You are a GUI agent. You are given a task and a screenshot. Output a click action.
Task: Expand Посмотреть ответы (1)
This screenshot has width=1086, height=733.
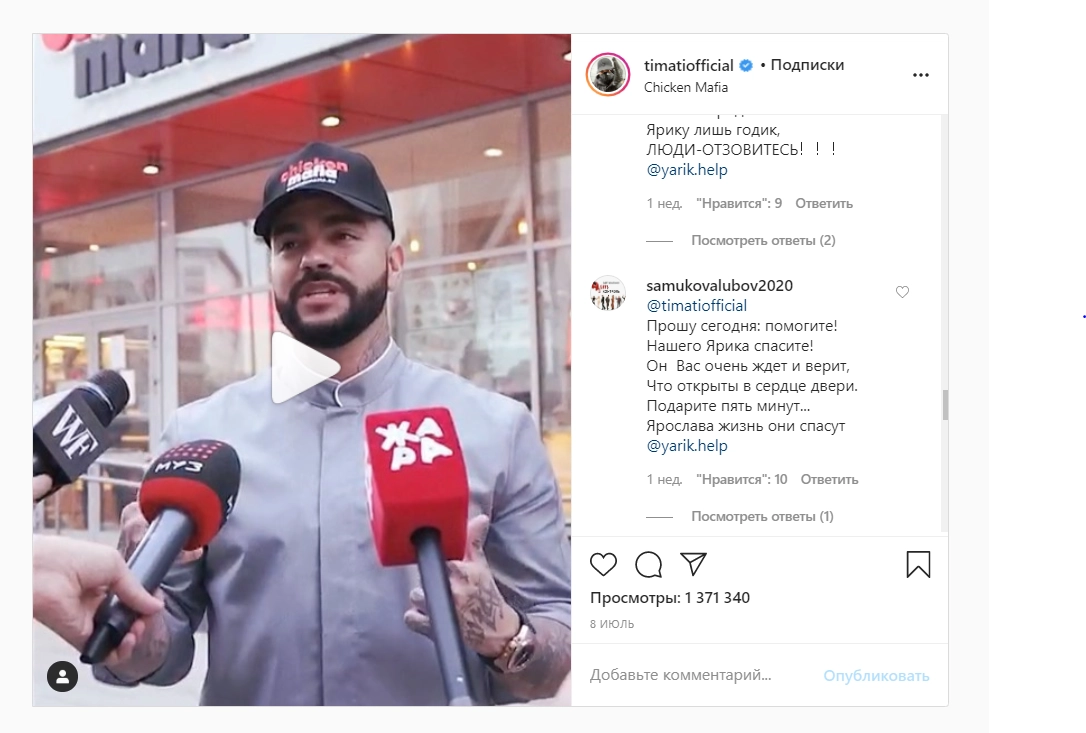(762, 516)
